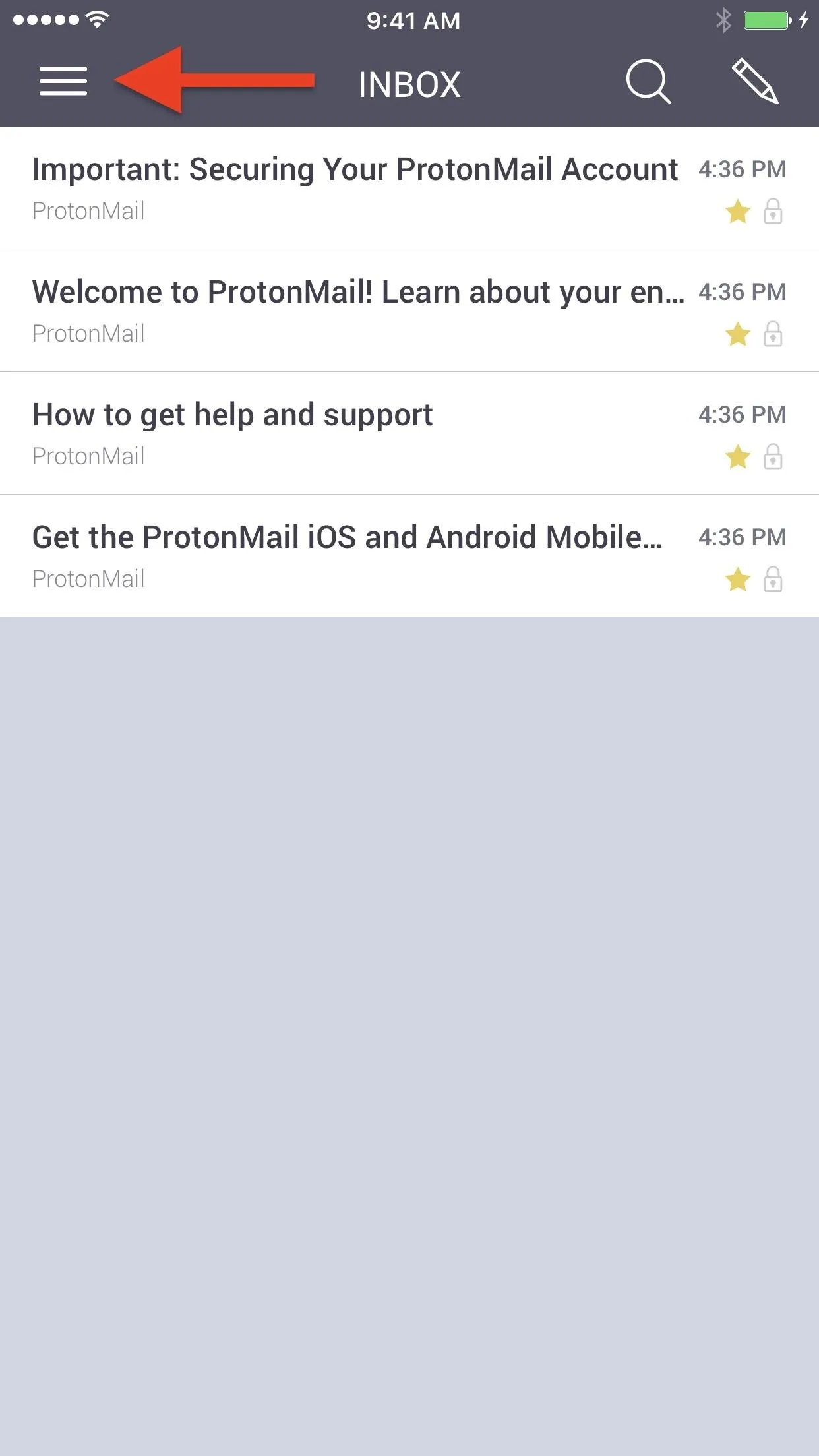Compose a new email with pencil icon
Image resolution: width=819 pixels, height=1456 pixels.
click(x=755, y=81)
